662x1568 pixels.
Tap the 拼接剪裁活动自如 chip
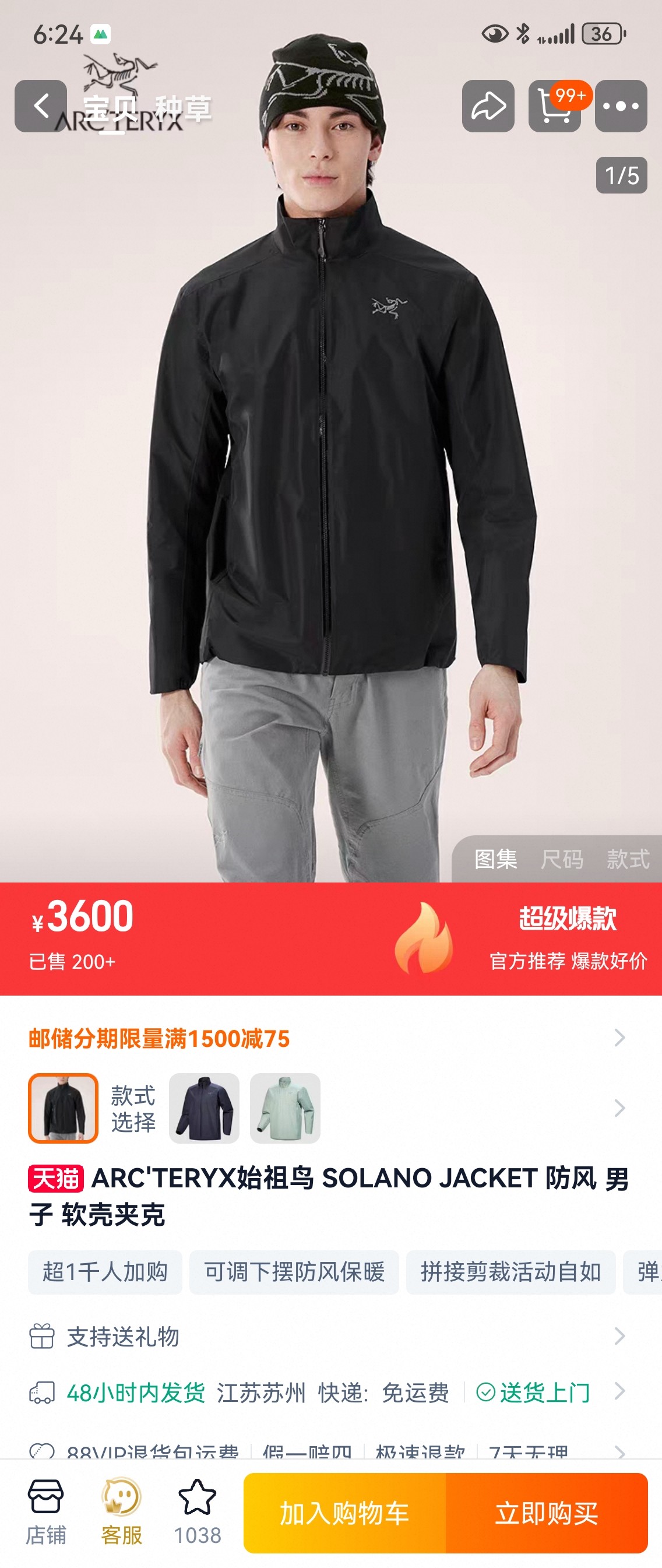click(x=510, y=1272)
